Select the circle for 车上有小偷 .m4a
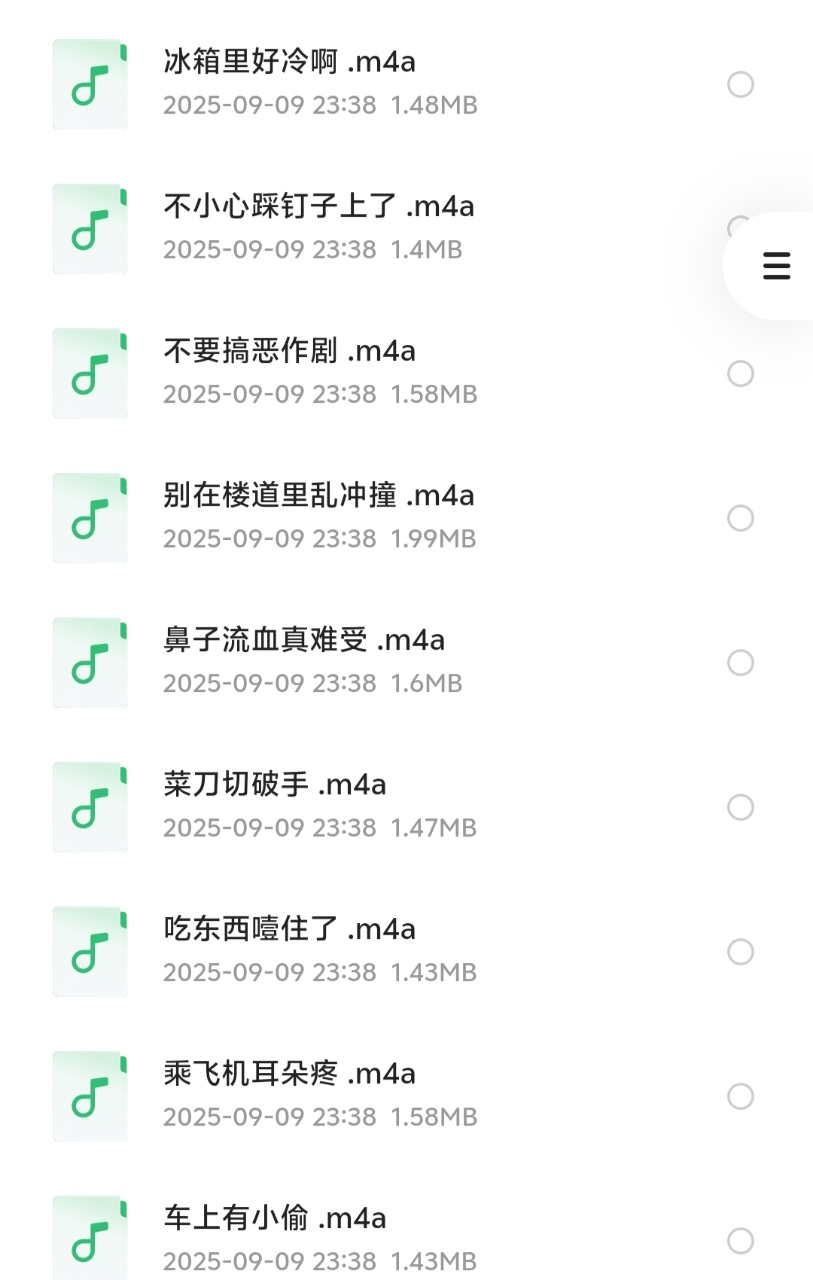Screen dimensions: 813x1280 point(740,1241)
